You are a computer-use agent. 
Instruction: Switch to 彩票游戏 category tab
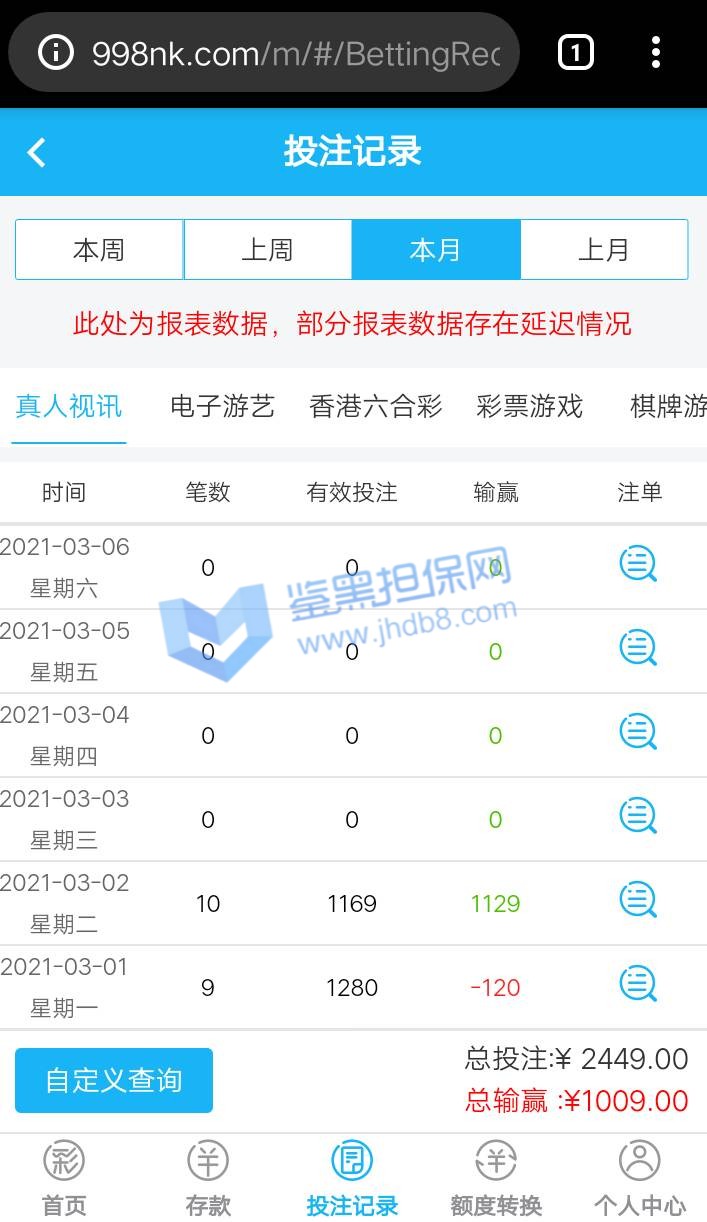click(529, 406)
